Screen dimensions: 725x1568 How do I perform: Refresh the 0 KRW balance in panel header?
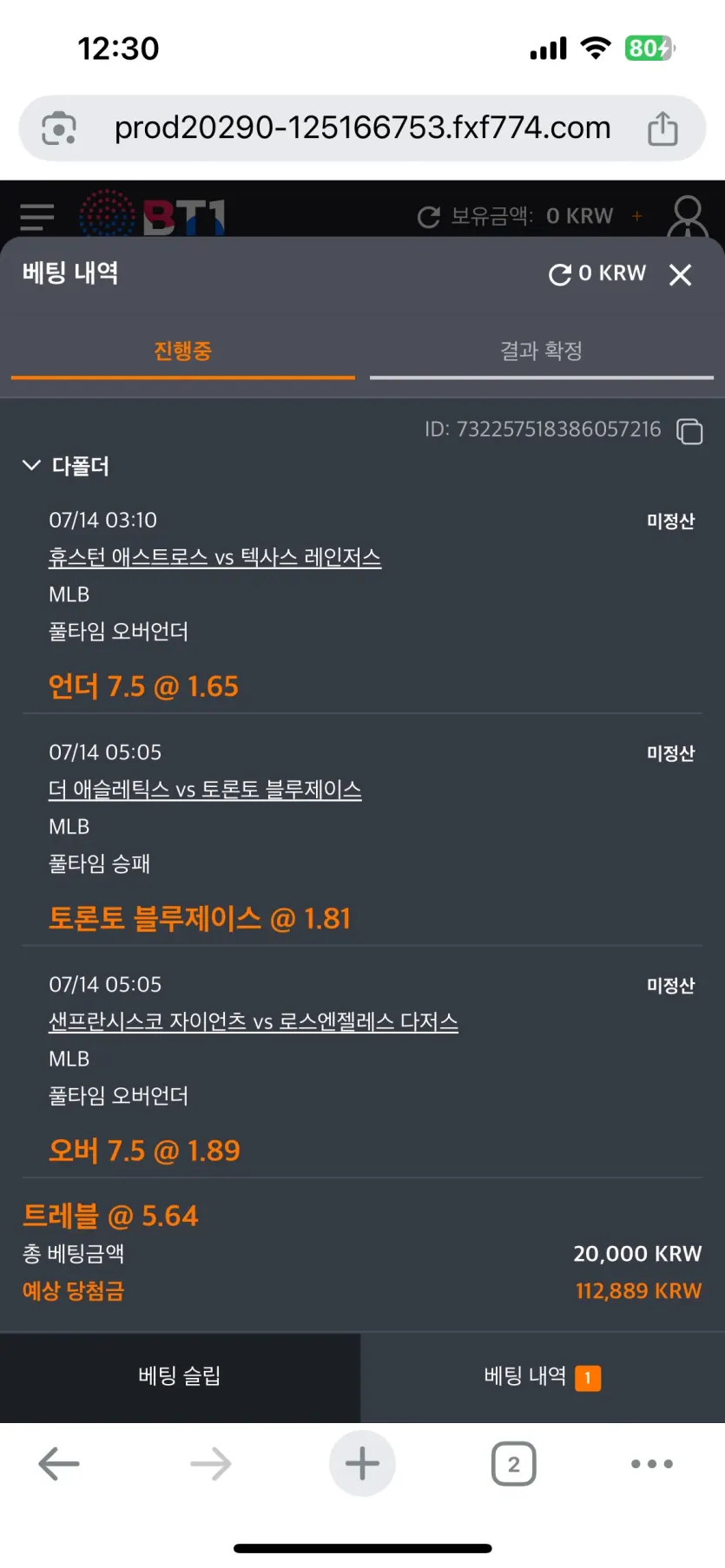560,274
